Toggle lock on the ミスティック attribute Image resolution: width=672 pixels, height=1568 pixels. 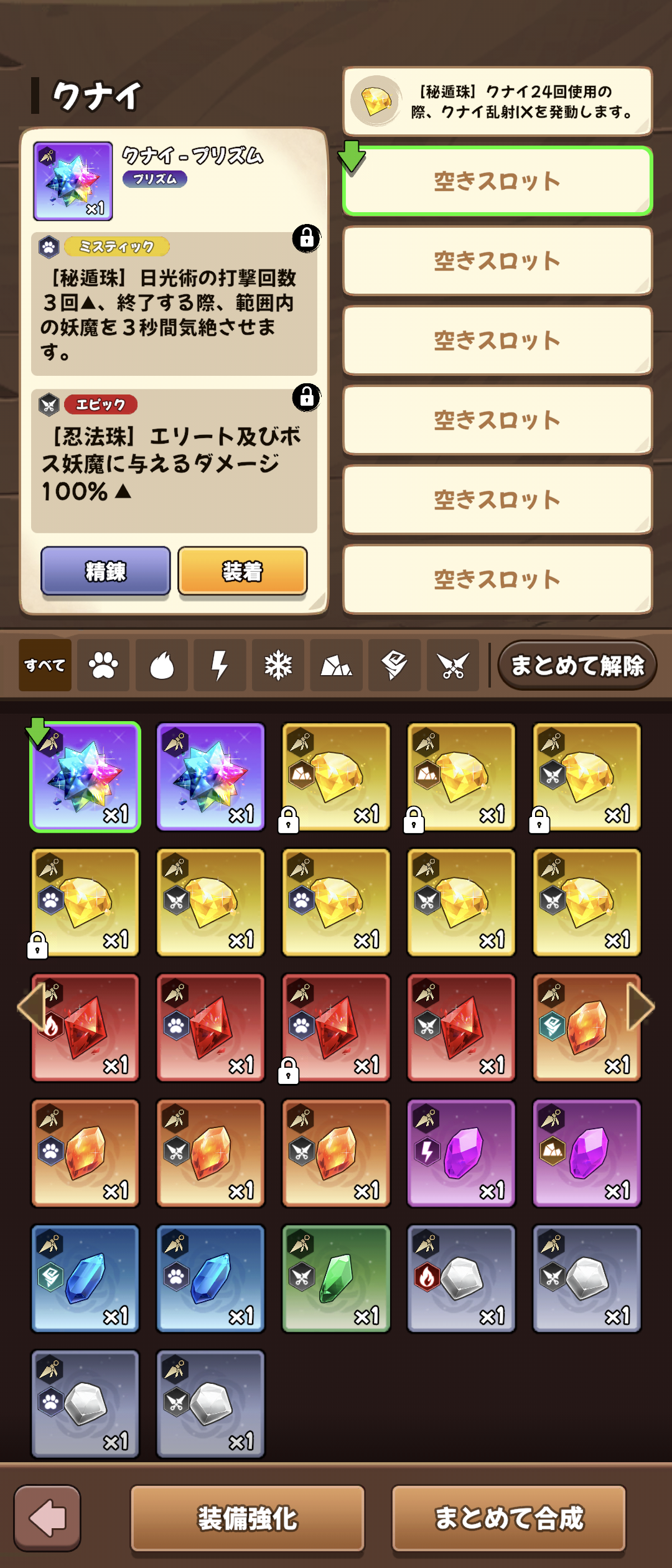tap(306, 238)
